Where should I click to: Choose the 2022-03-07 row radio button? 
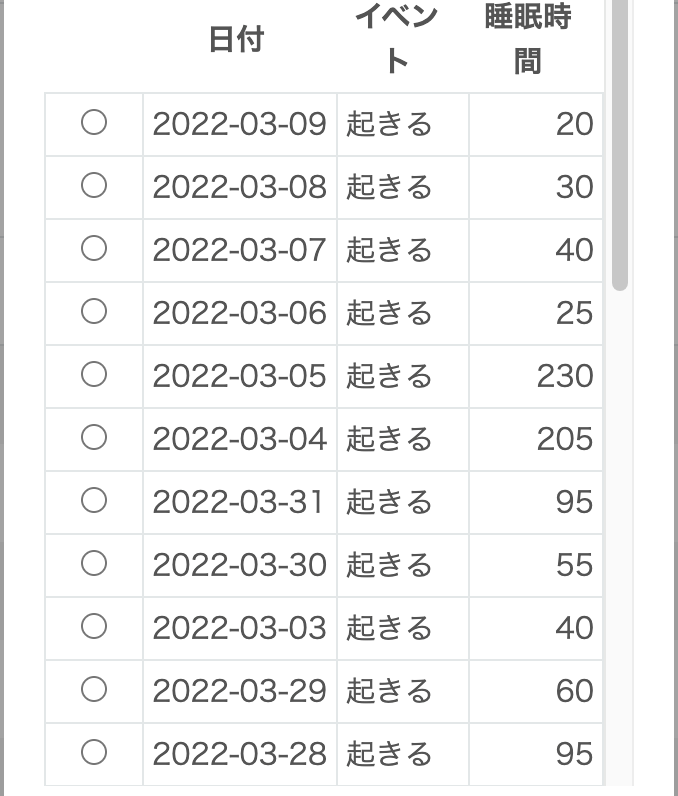pyautogui.click(x=93, y=249)
